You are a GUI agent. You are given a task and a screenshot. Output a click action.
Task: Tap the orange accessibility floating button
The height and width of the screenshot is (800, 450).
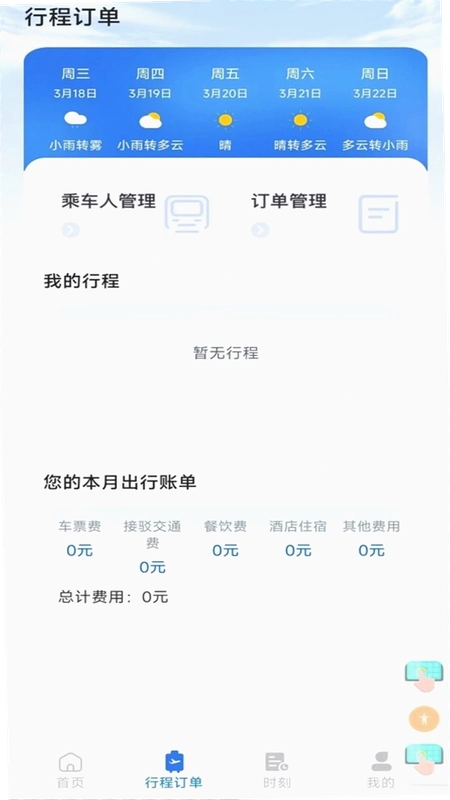click(x=424, y=719)
